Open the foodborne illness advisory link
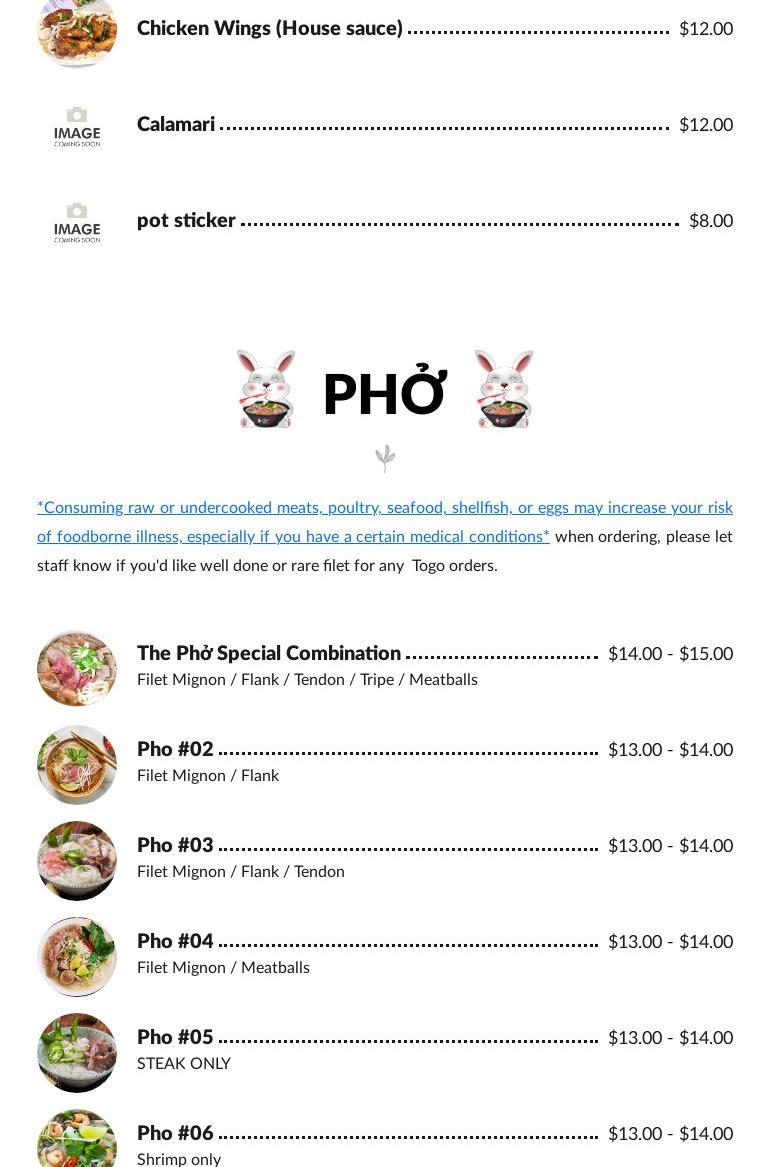Image resolution: width=770 pixels, height=1167 pixels. 384,508
